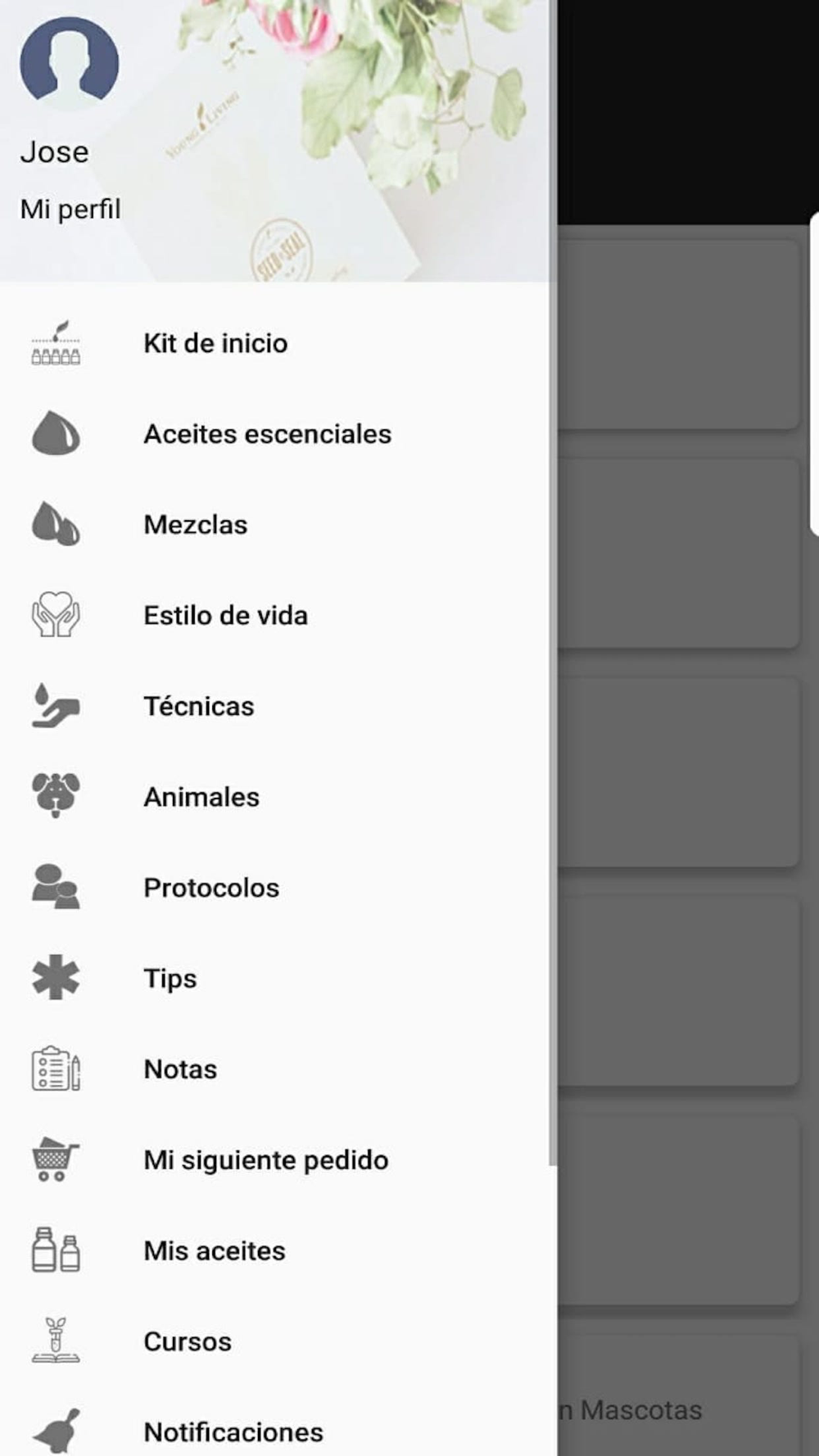This screenshot has height=1456, width=819.
Task: Open Técnicas menu item
Action: [198, 707]
